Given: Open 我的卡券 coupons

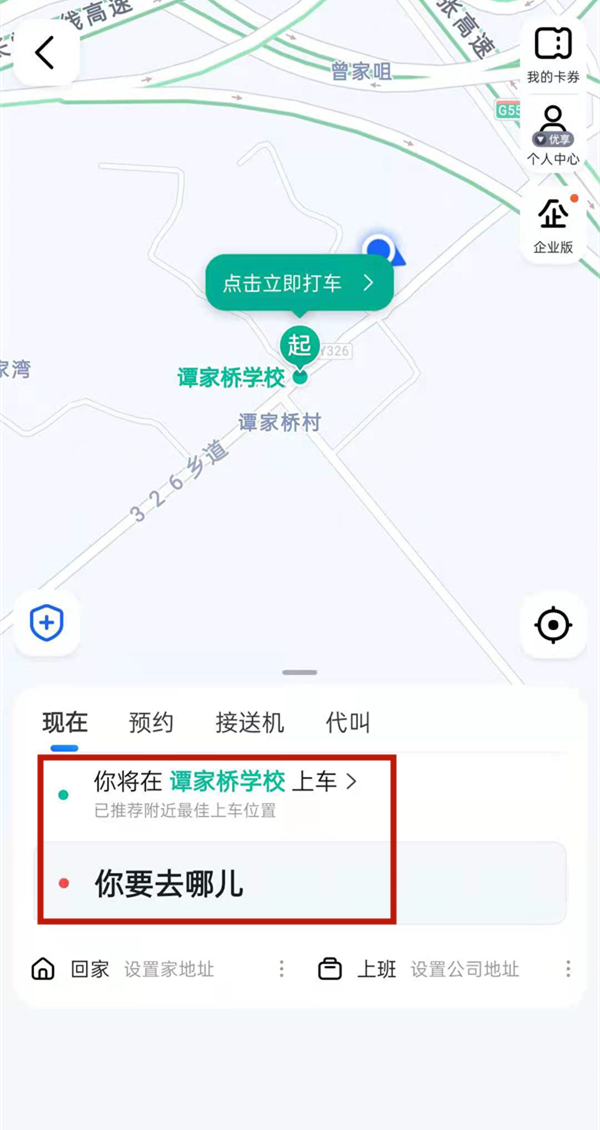Looking at the screenshot, I should click(x=553, y=53).
